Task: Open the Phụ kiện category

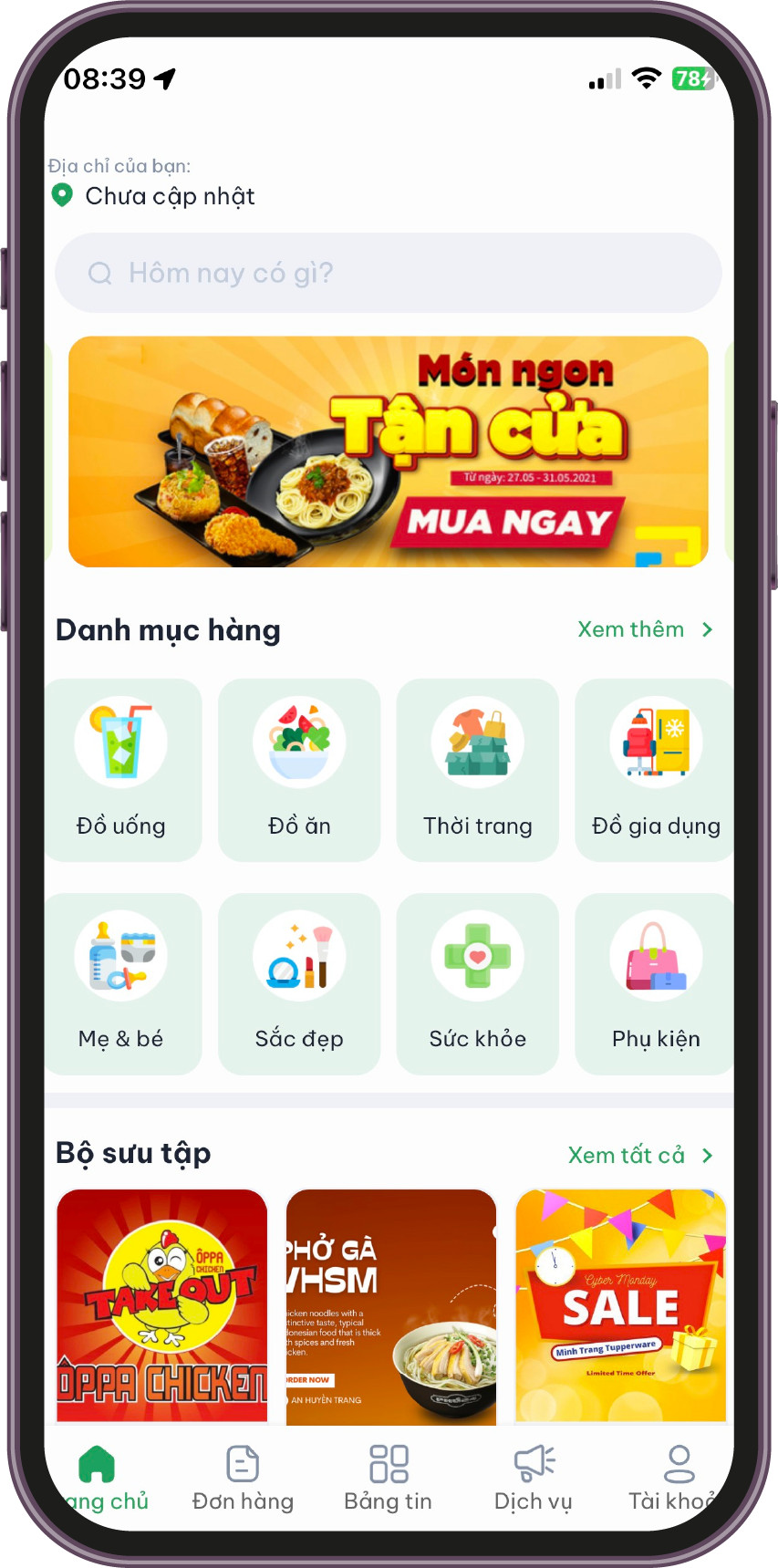Action: pos(655,983)
